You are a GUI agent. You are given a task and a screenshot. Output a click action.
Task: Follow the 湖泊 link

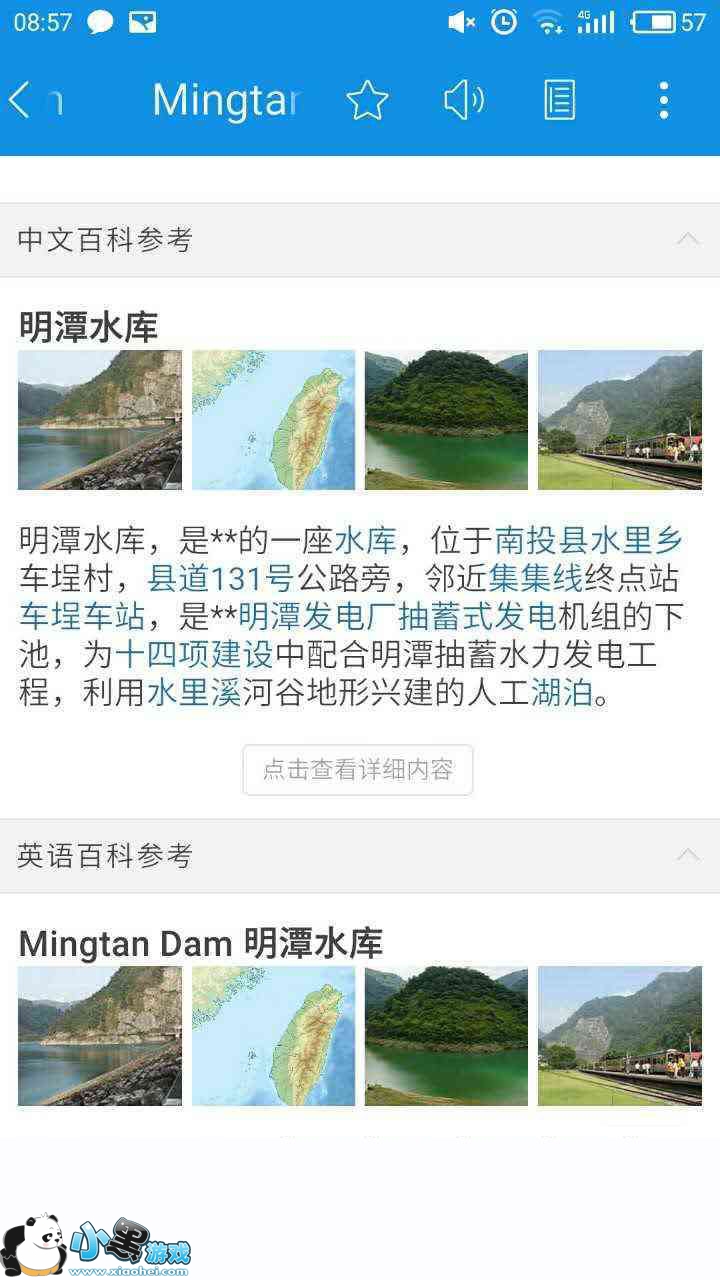562,693
